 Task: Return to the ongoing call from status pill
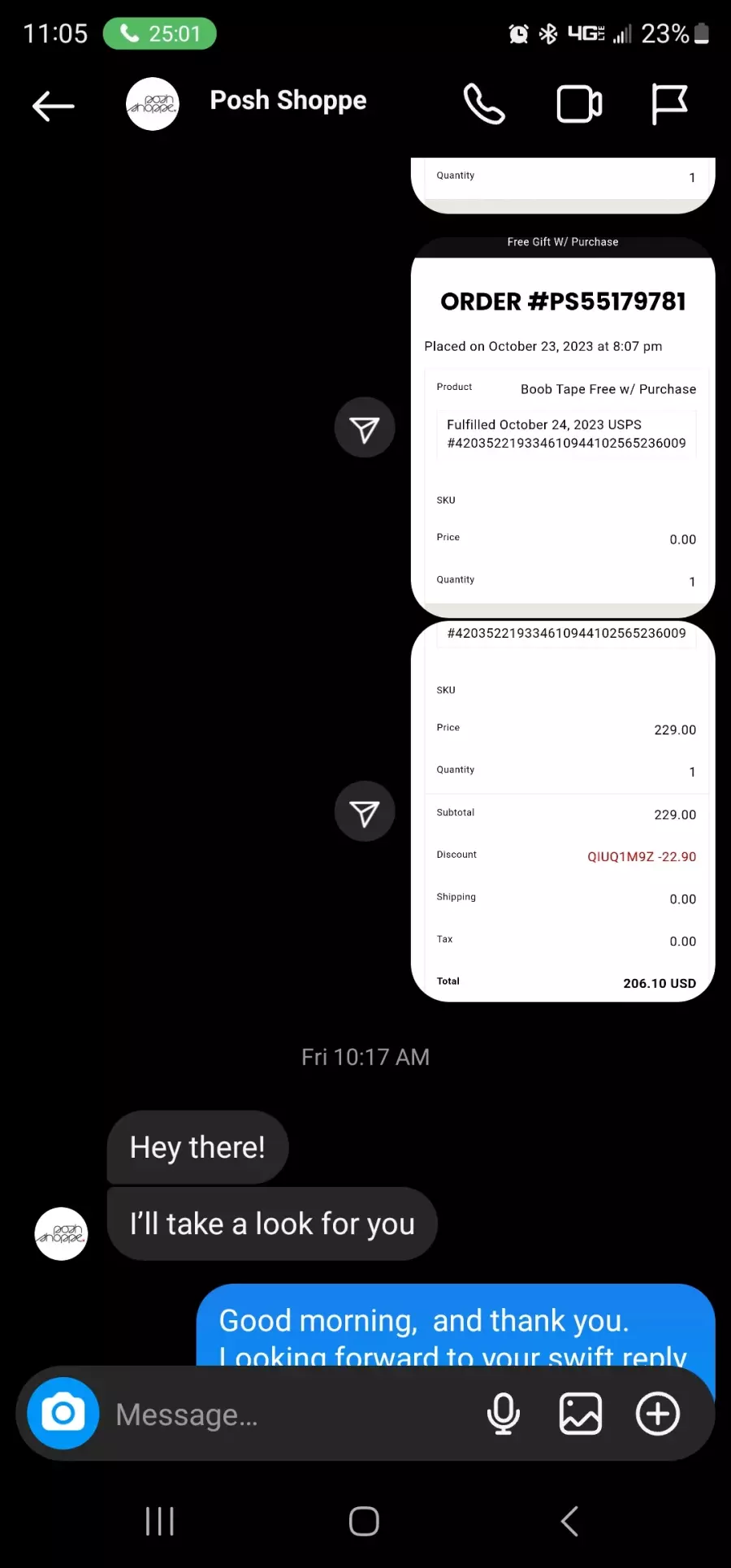click(x=160, y=34)
